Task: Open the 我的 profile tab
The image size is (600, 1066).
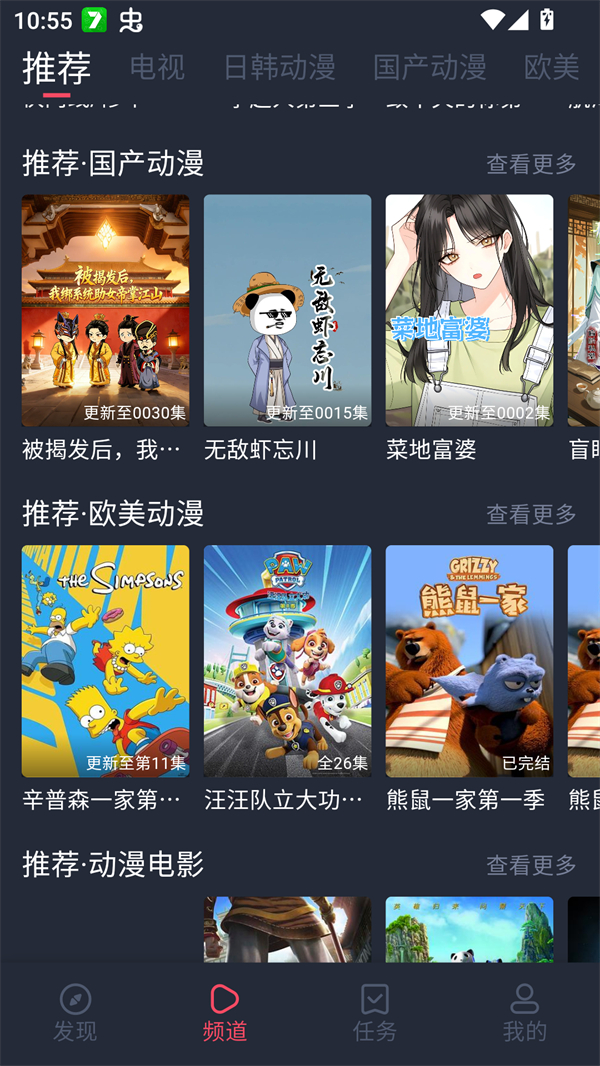Action: click(524, 1012)
